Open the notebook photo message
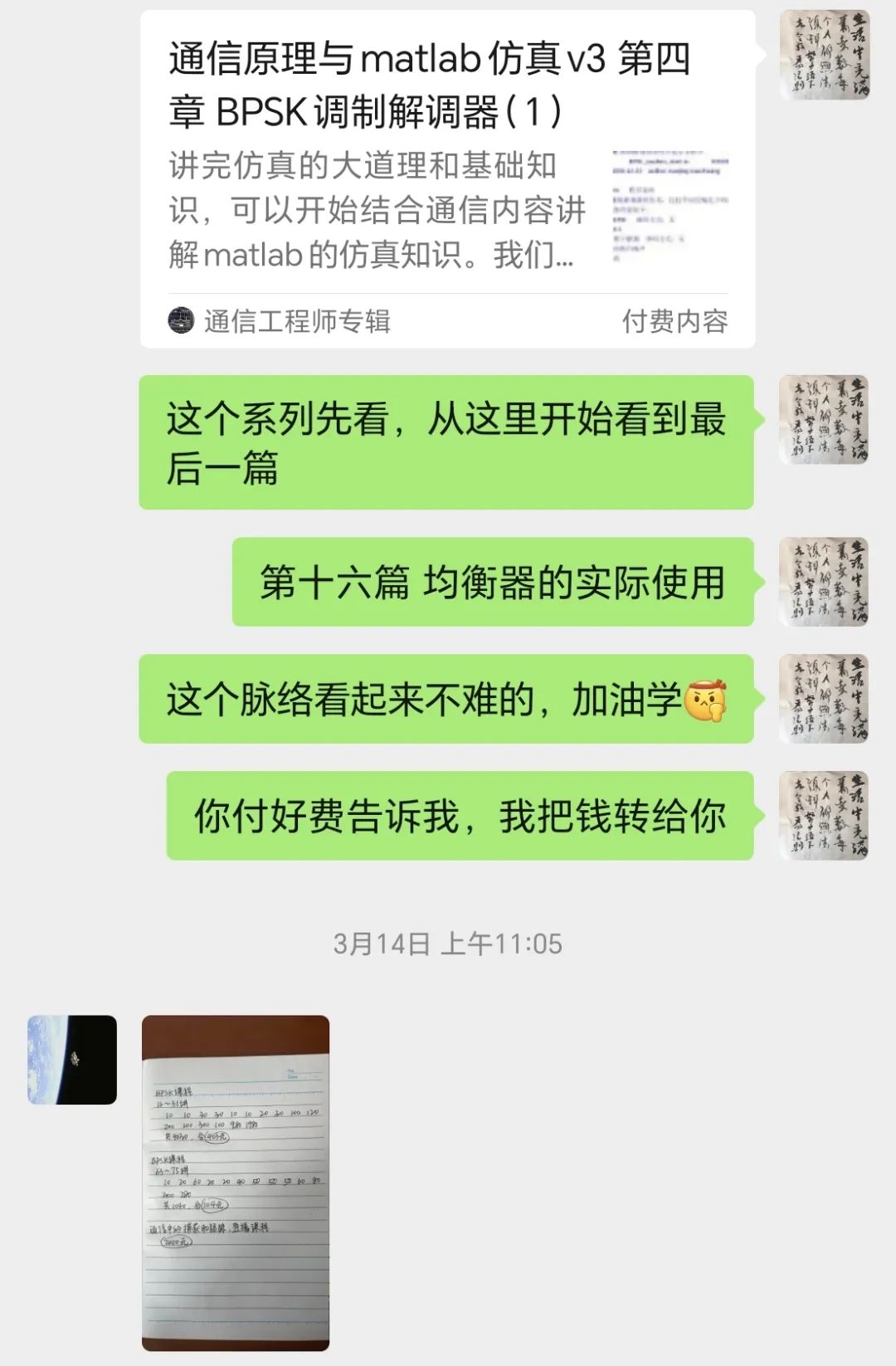The image size is (896, 1366). (x=236, y=1182)
